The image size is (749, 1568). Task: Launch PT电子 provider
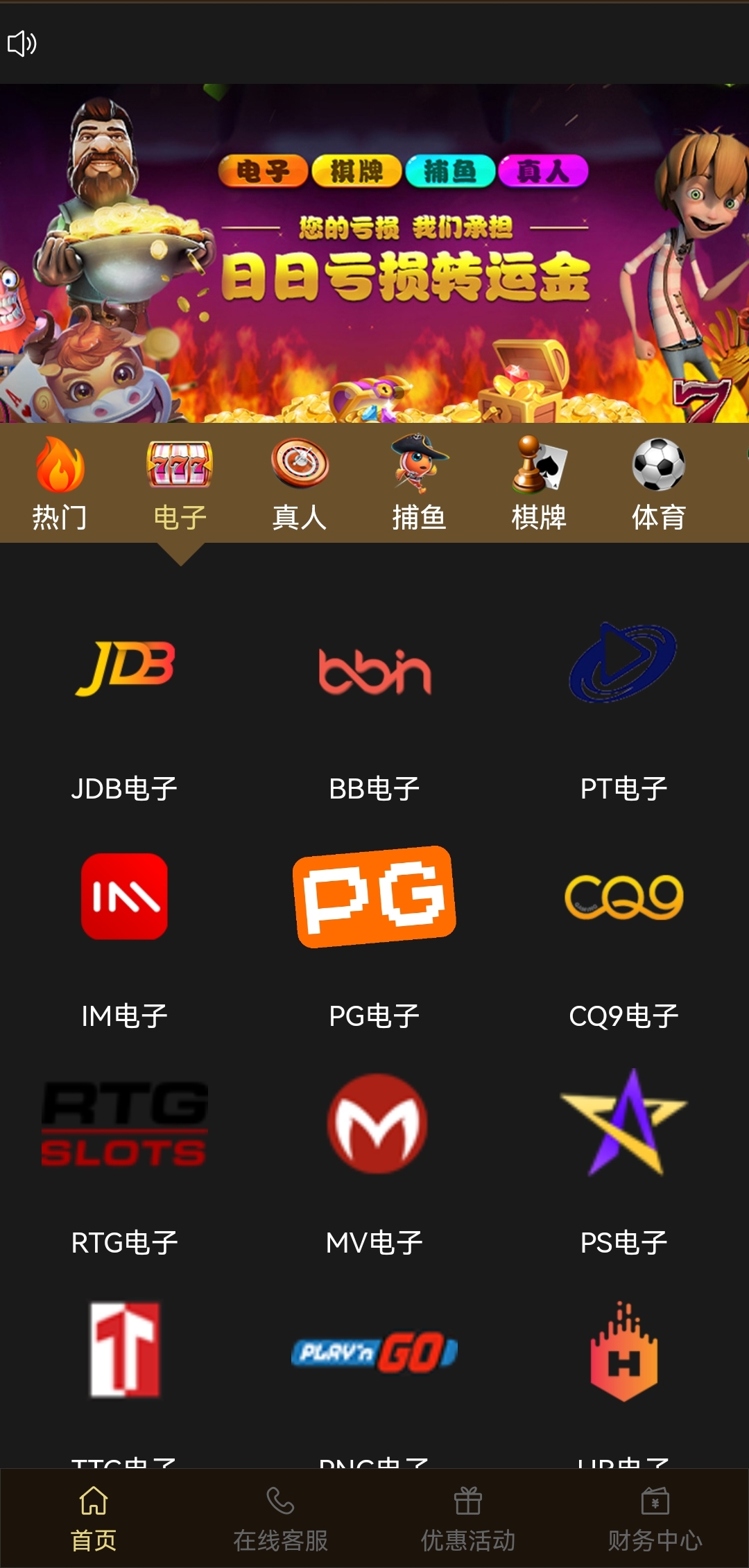click(623, 707)
